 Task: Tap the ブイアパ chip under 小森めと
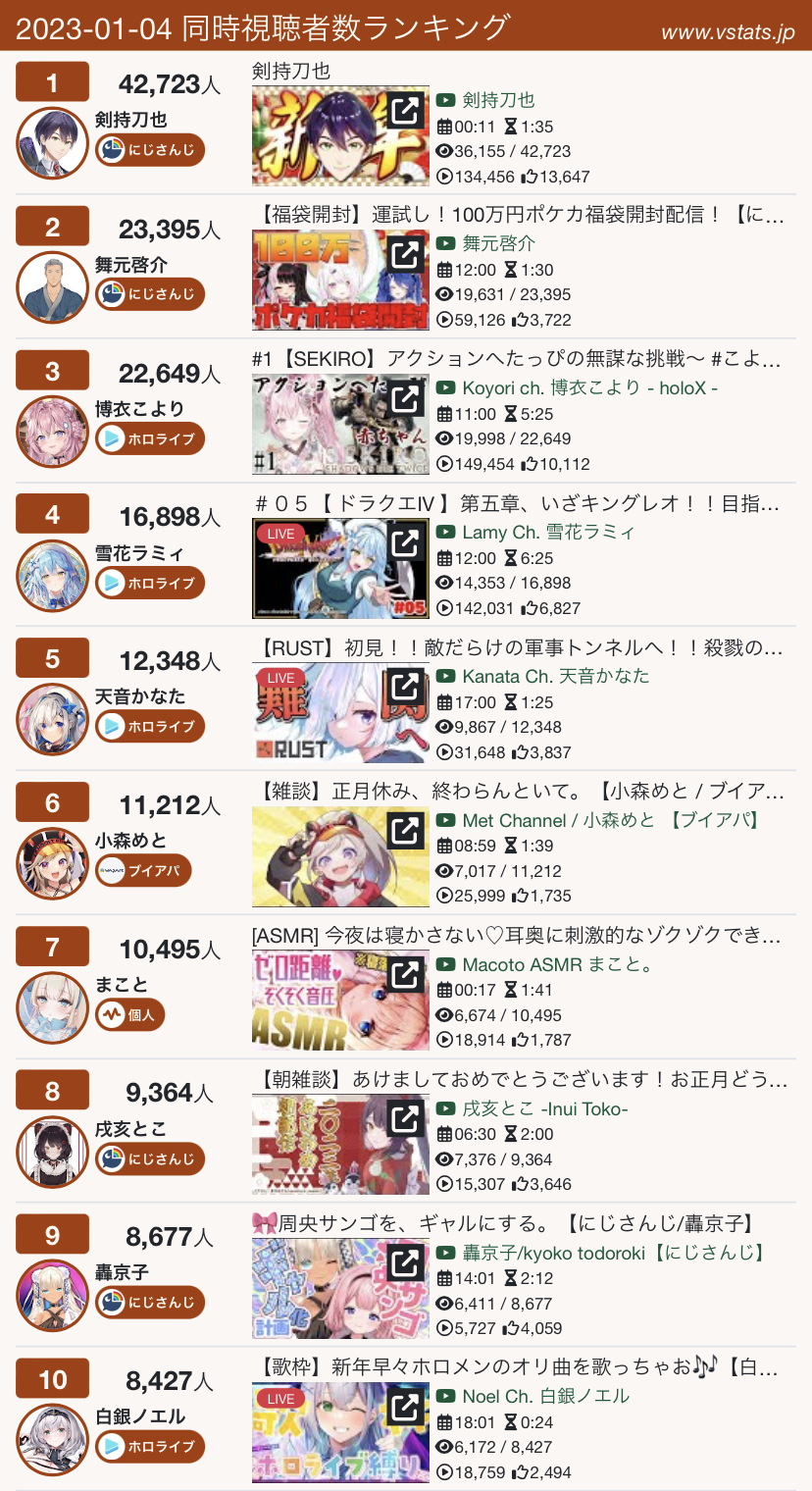click(x=143, y=870)
